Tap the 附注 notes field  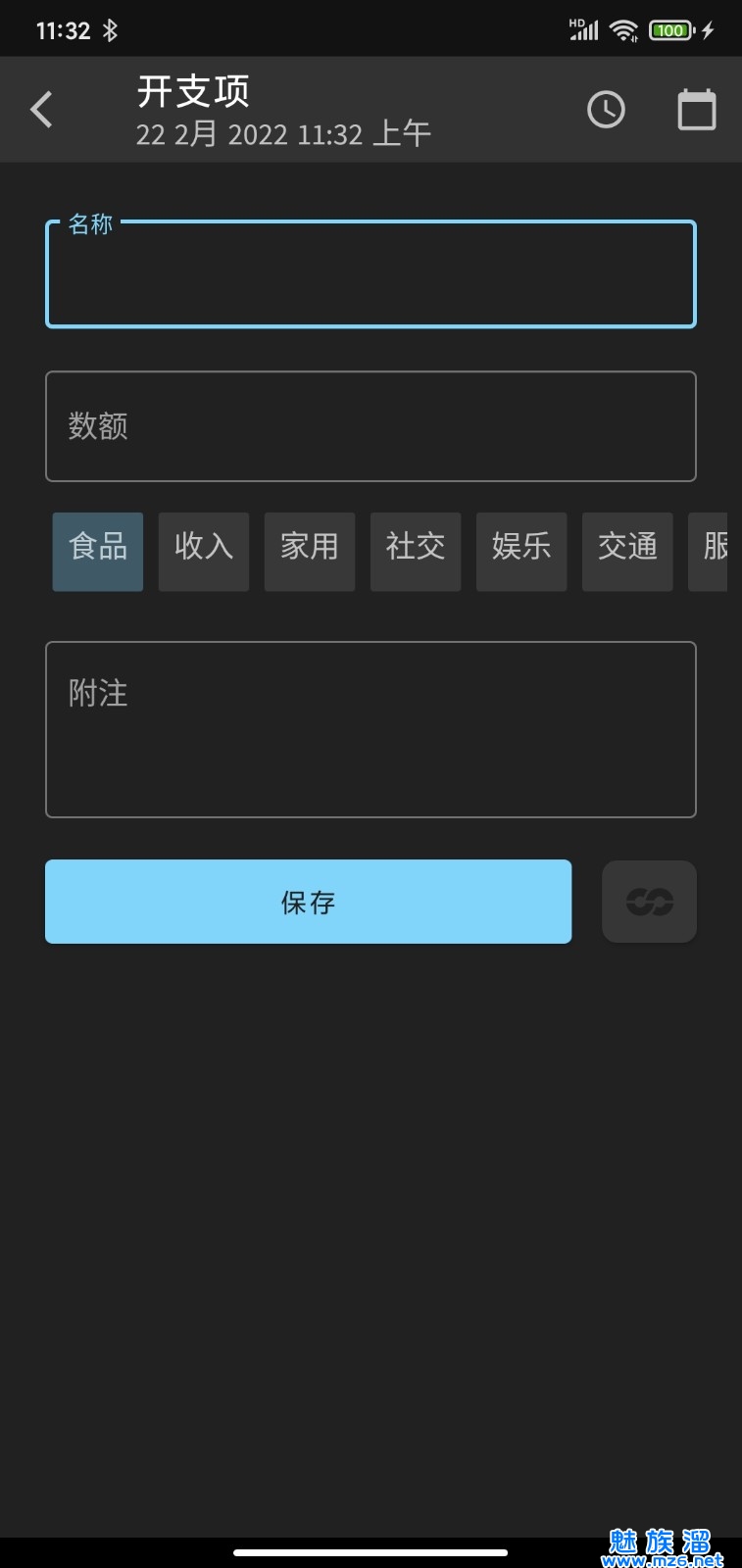tap(371, 729)
